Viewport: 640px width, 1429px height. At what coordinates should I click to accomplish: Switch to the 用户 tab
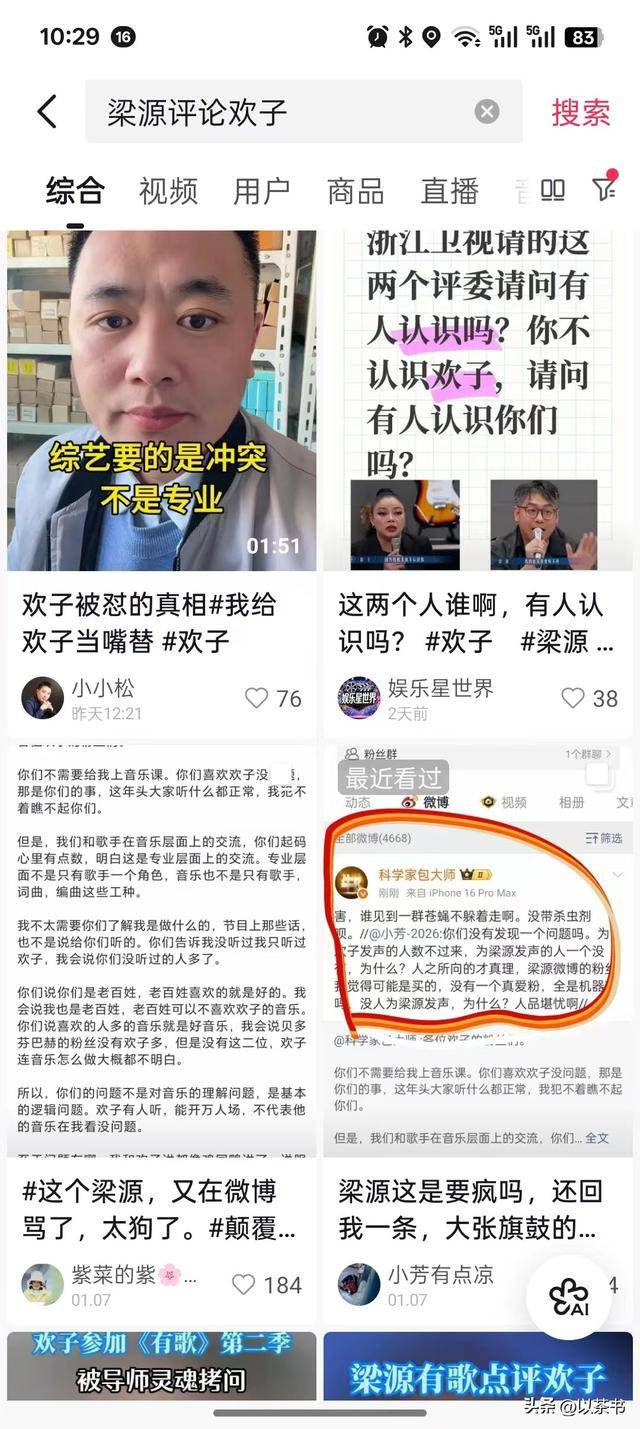[262, 190]
